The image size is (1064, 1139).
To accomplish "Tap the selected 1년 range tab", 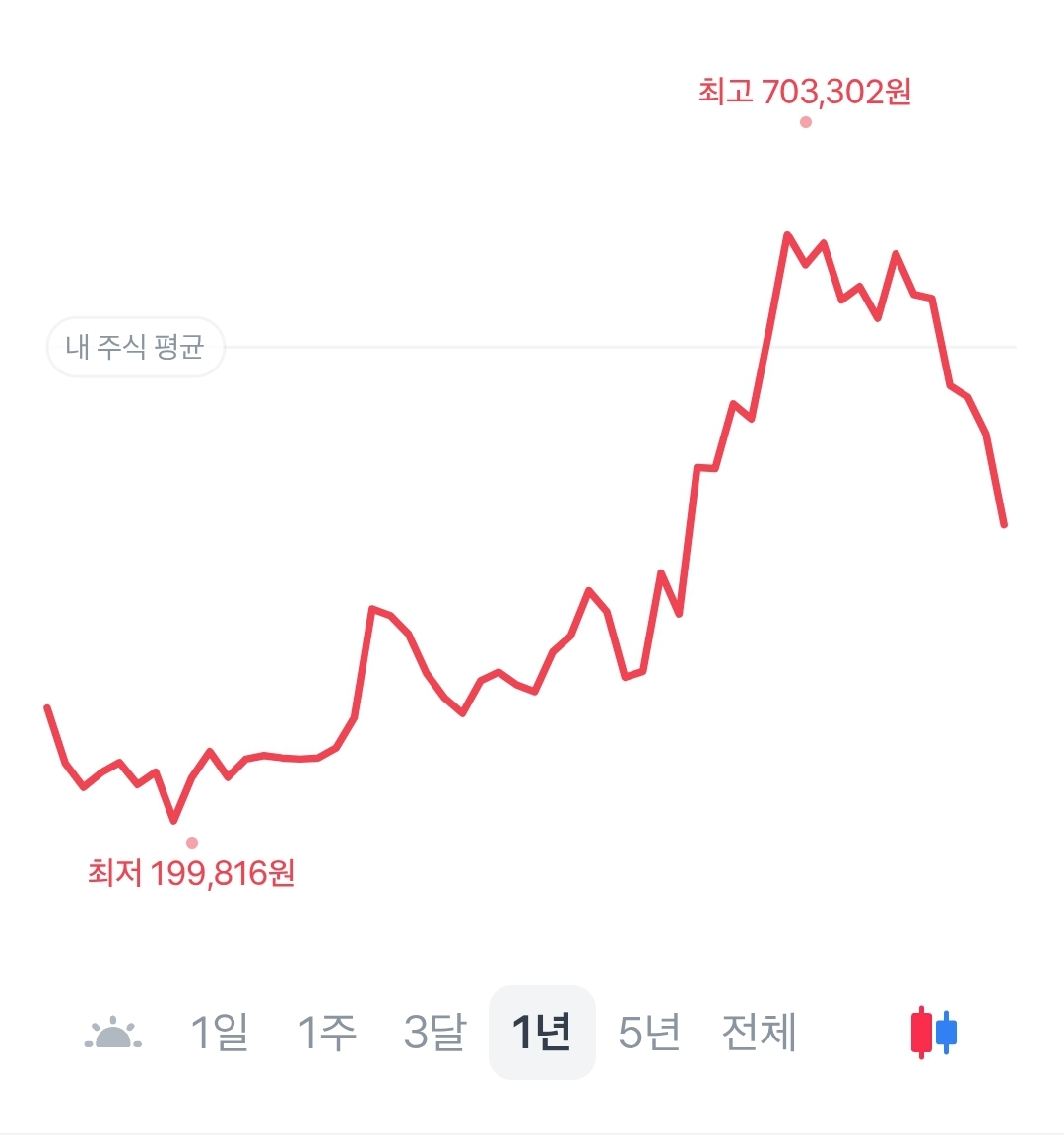I will 542,1032.
